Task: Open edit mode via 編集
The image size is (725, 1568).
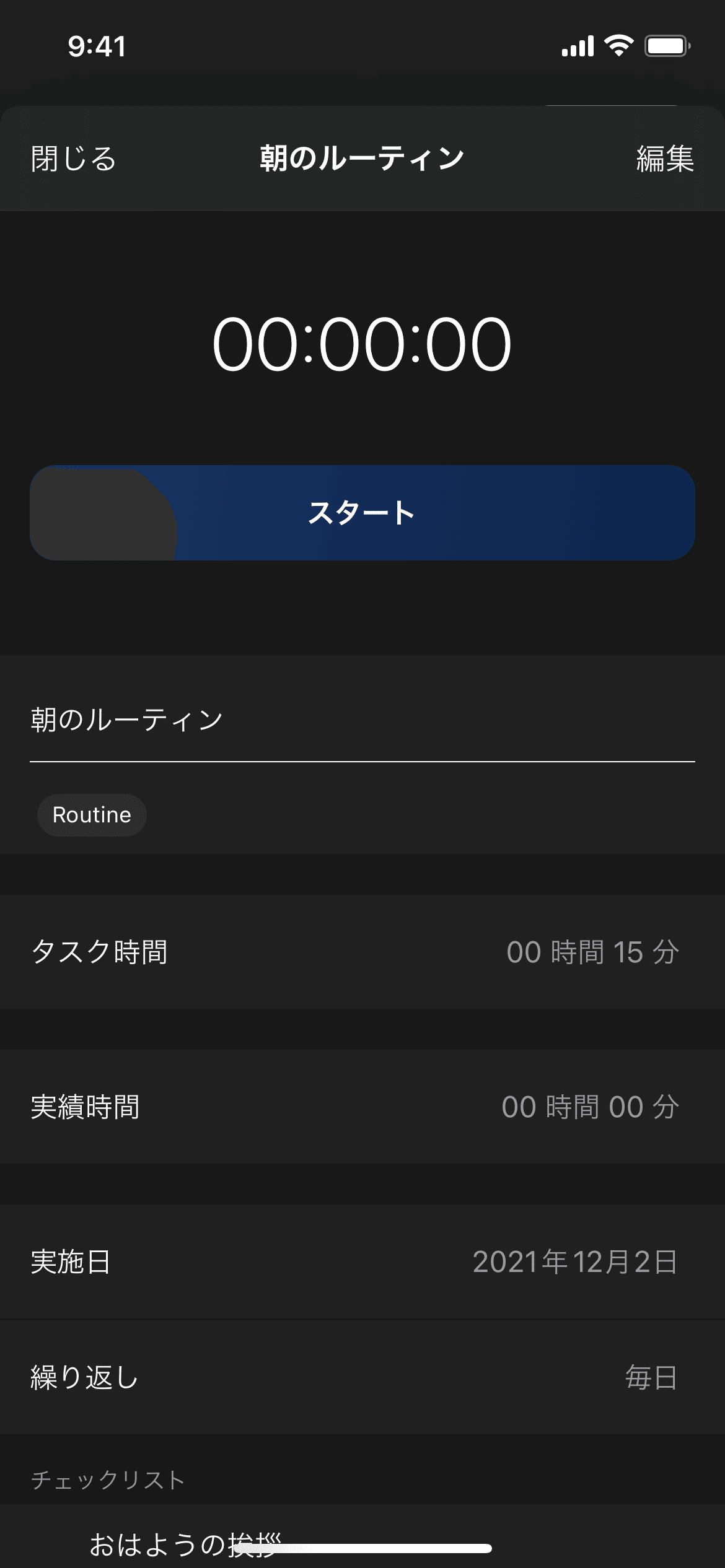Action: tap(665, 158)
